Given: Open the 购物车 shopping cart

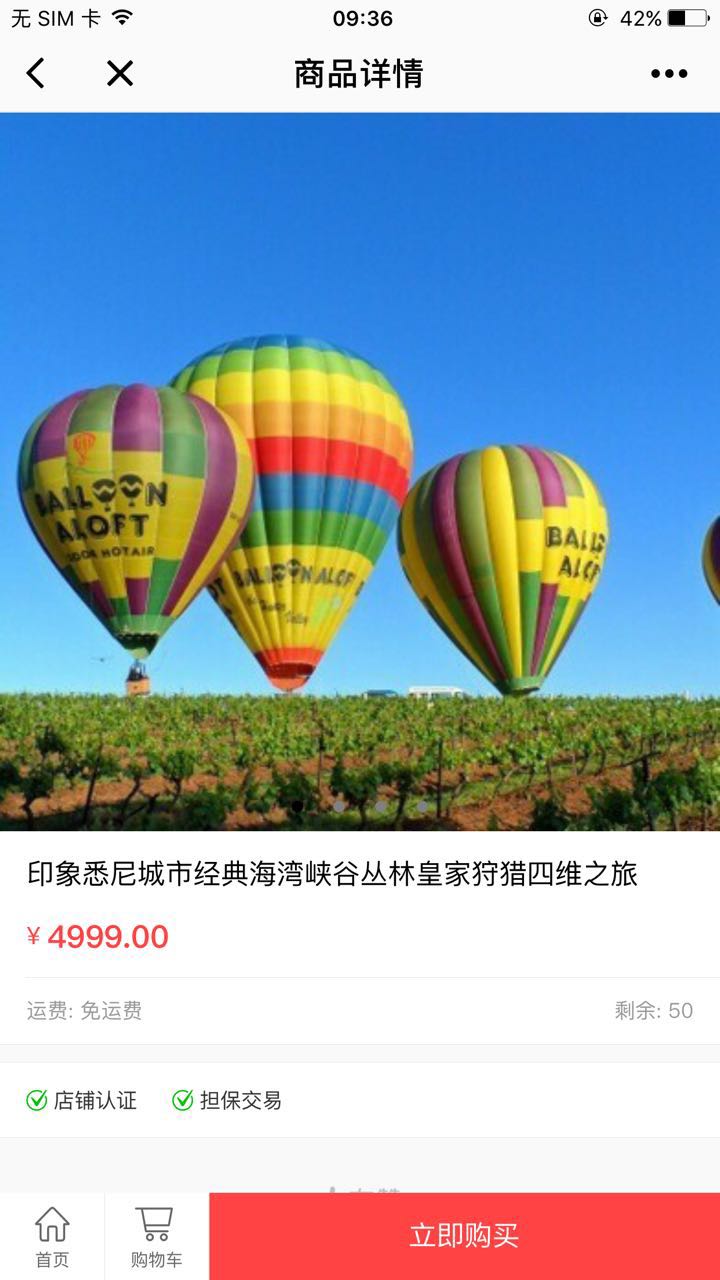Looking at the screenshot, I should [156, 1236].
